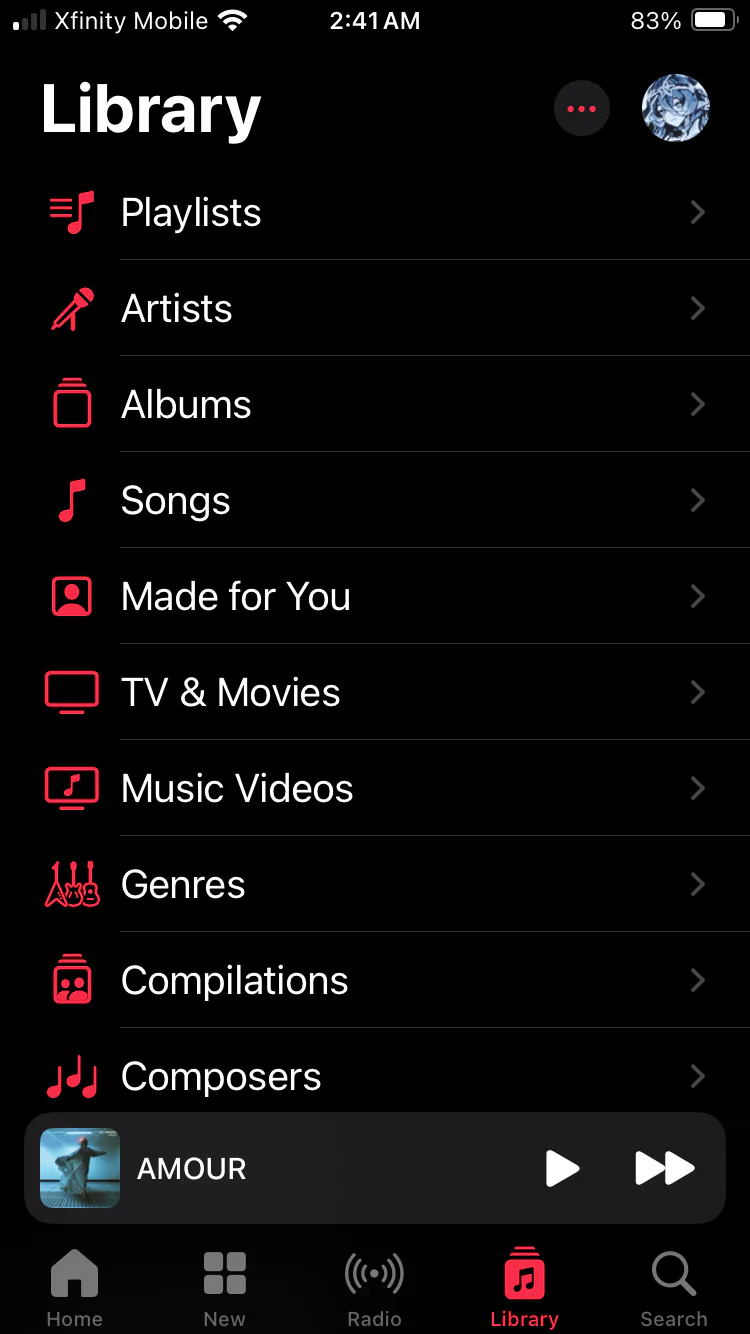The image size is (750, 1334).
Task: Go to Made for You
Action: 375,596
